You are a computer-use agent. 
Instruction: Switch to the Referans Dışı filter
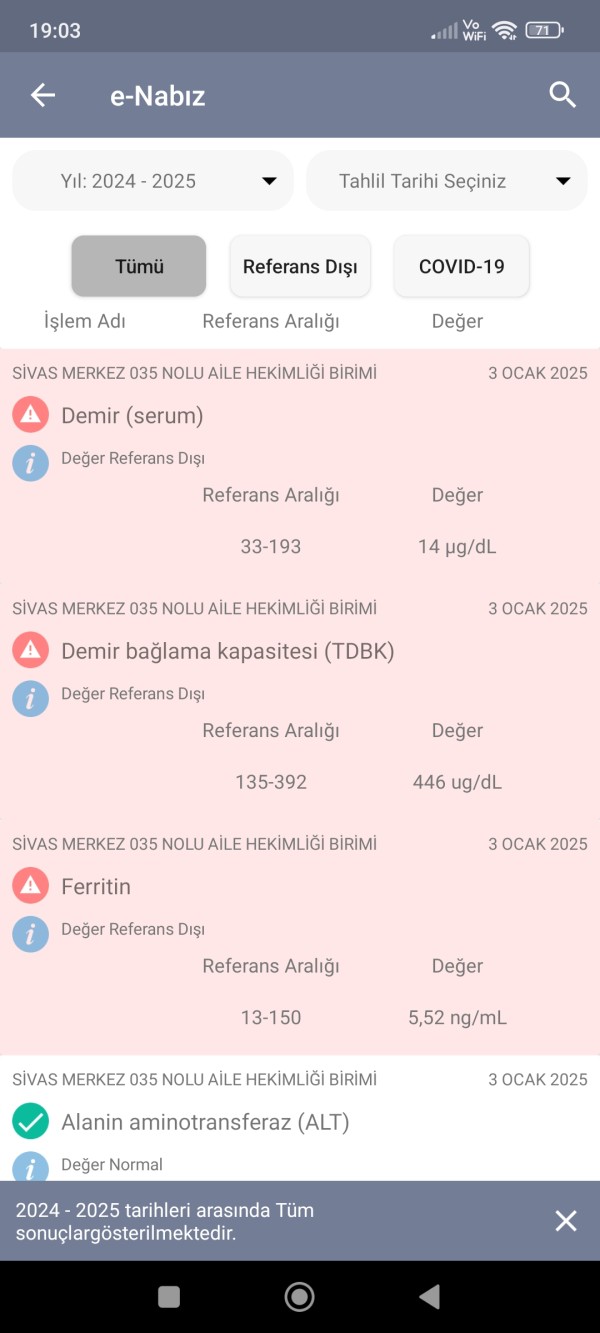tap(300, 267)
